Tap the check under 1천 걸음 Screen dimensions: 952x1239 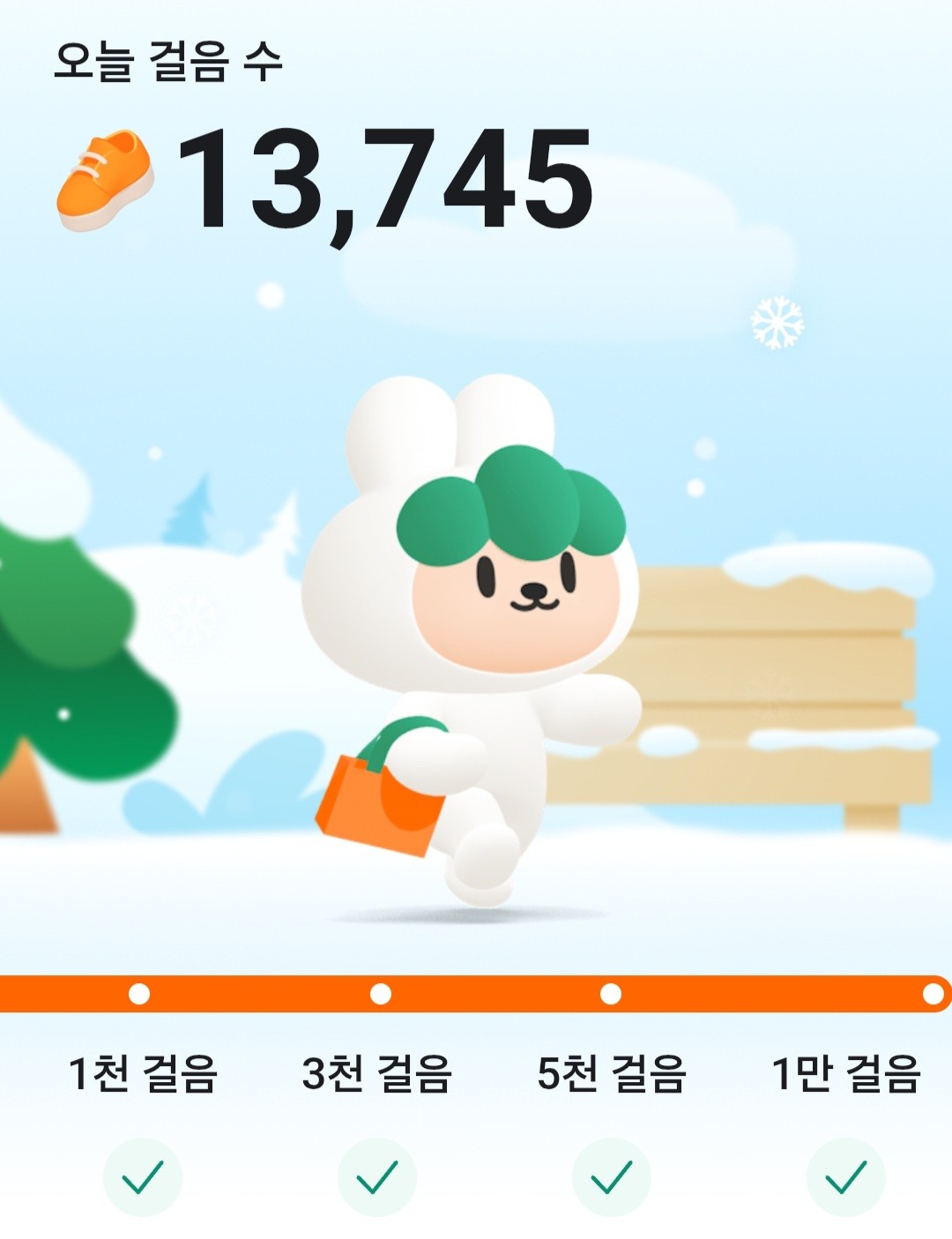(x=142, y=1176)
